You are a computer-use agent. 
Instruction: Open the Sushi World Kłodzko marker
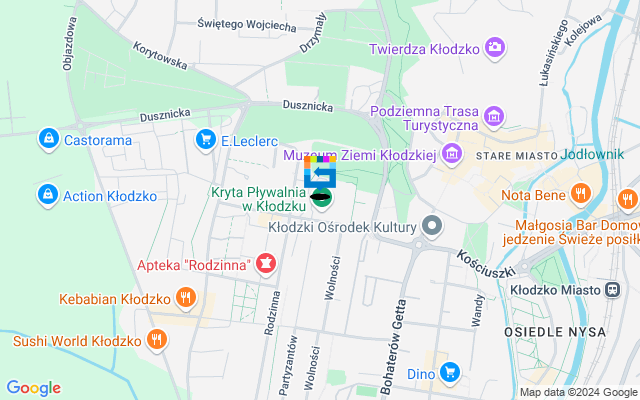click(156, 340)
